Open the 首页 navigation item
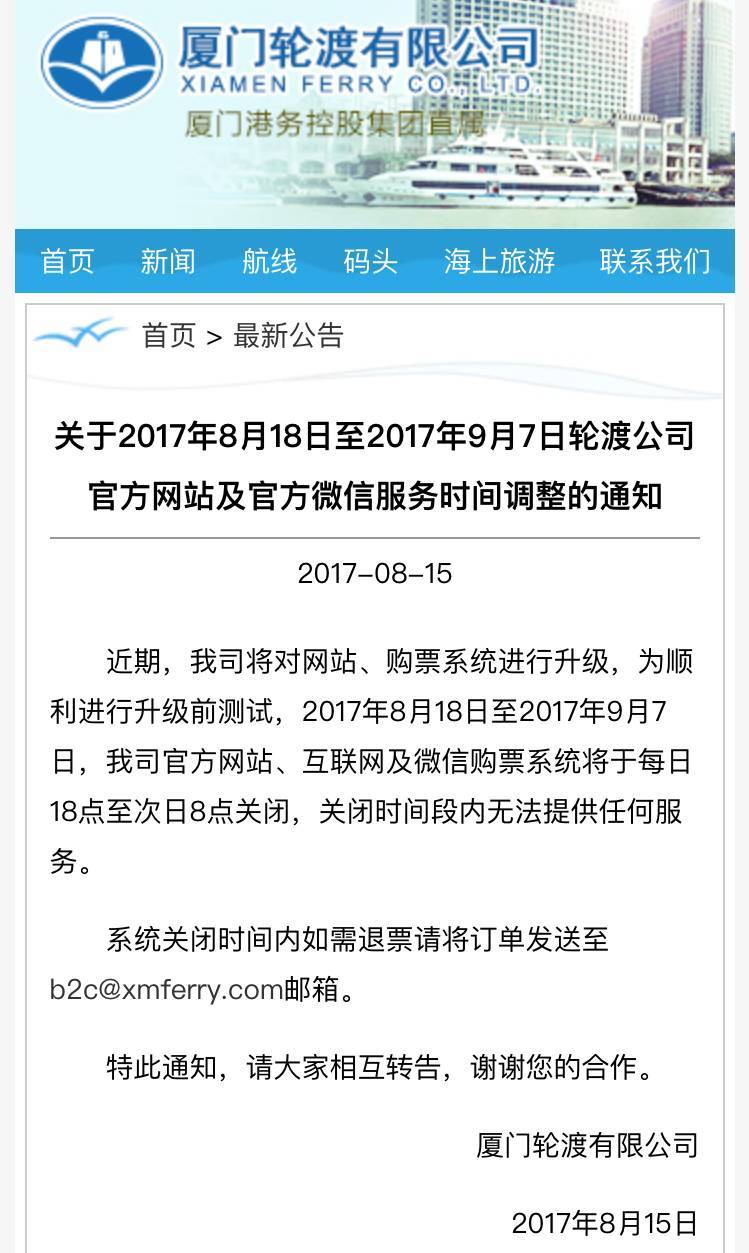749x1253 pixels. click(x=67, y=262)
